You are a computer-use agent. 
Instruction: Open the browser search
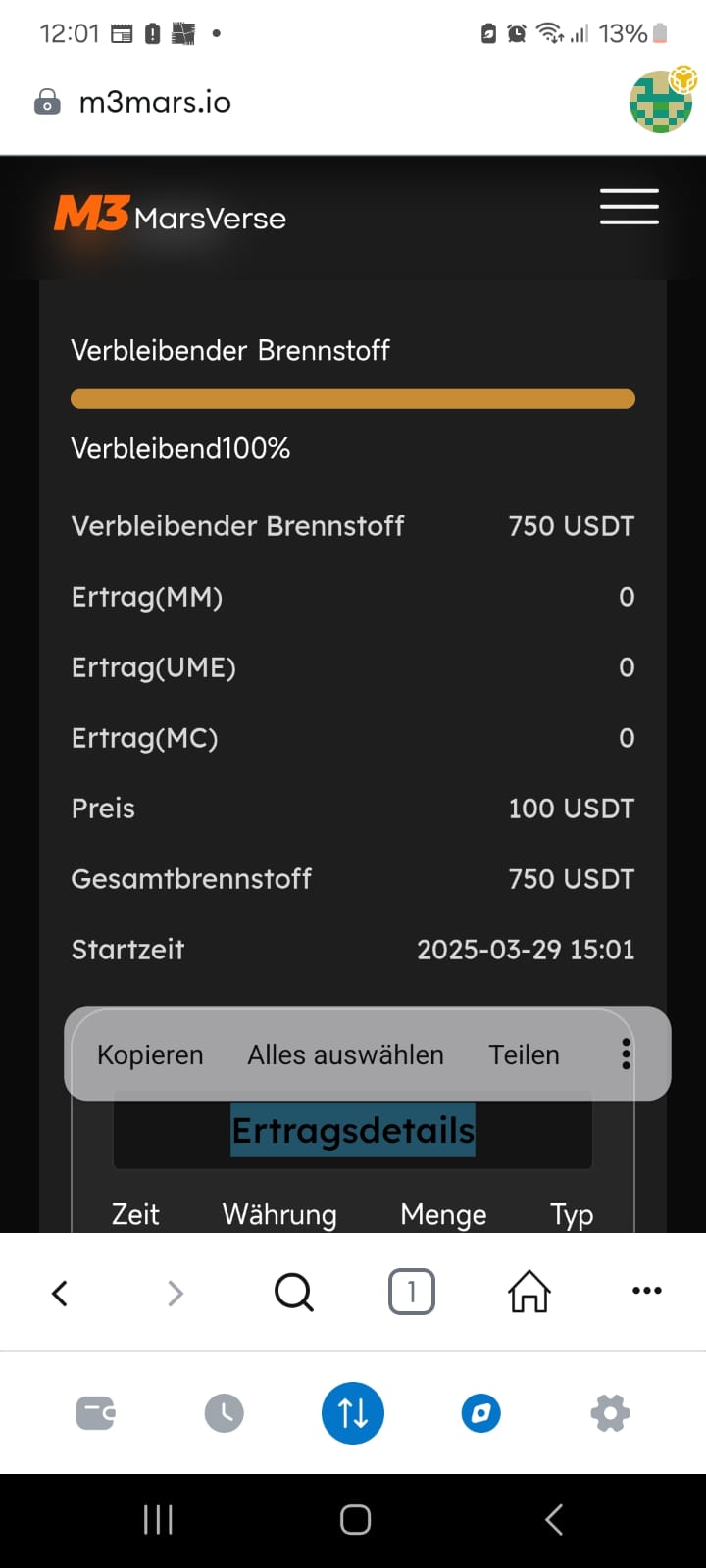[293, 1293]
